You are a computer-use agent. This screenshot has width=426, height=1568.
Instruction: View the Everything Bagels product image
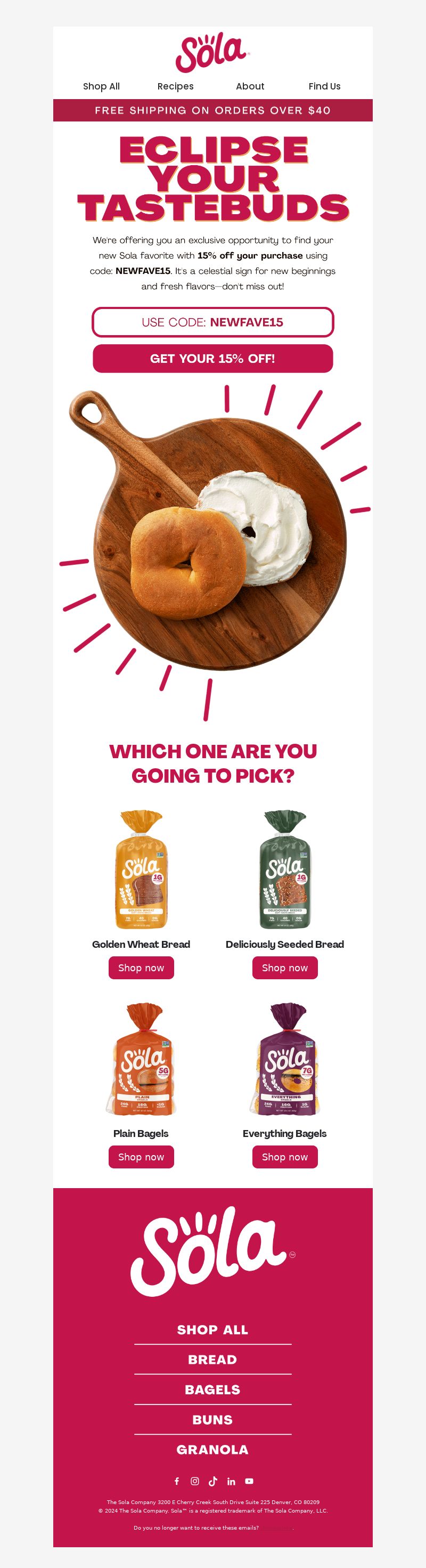(285, 1059)
